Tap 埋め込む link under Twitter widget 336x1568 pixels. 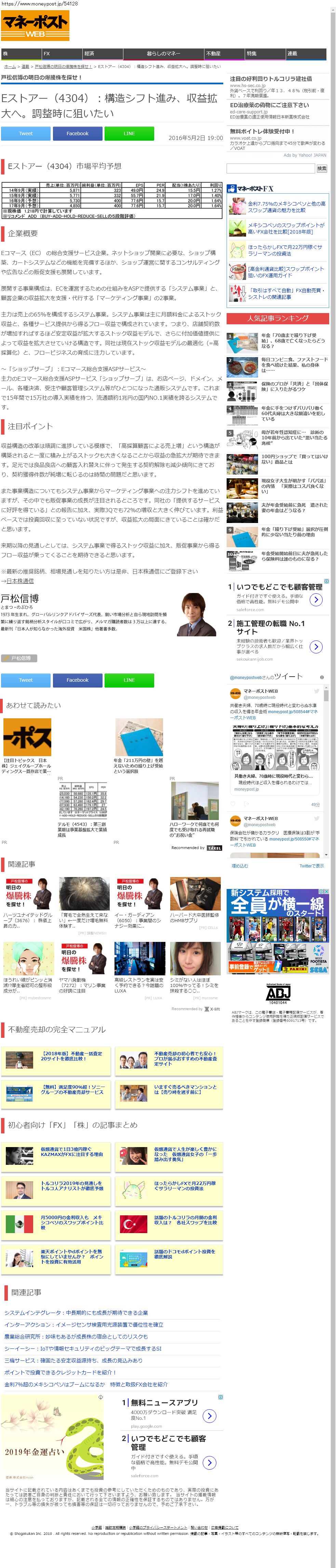click(240, 865)
